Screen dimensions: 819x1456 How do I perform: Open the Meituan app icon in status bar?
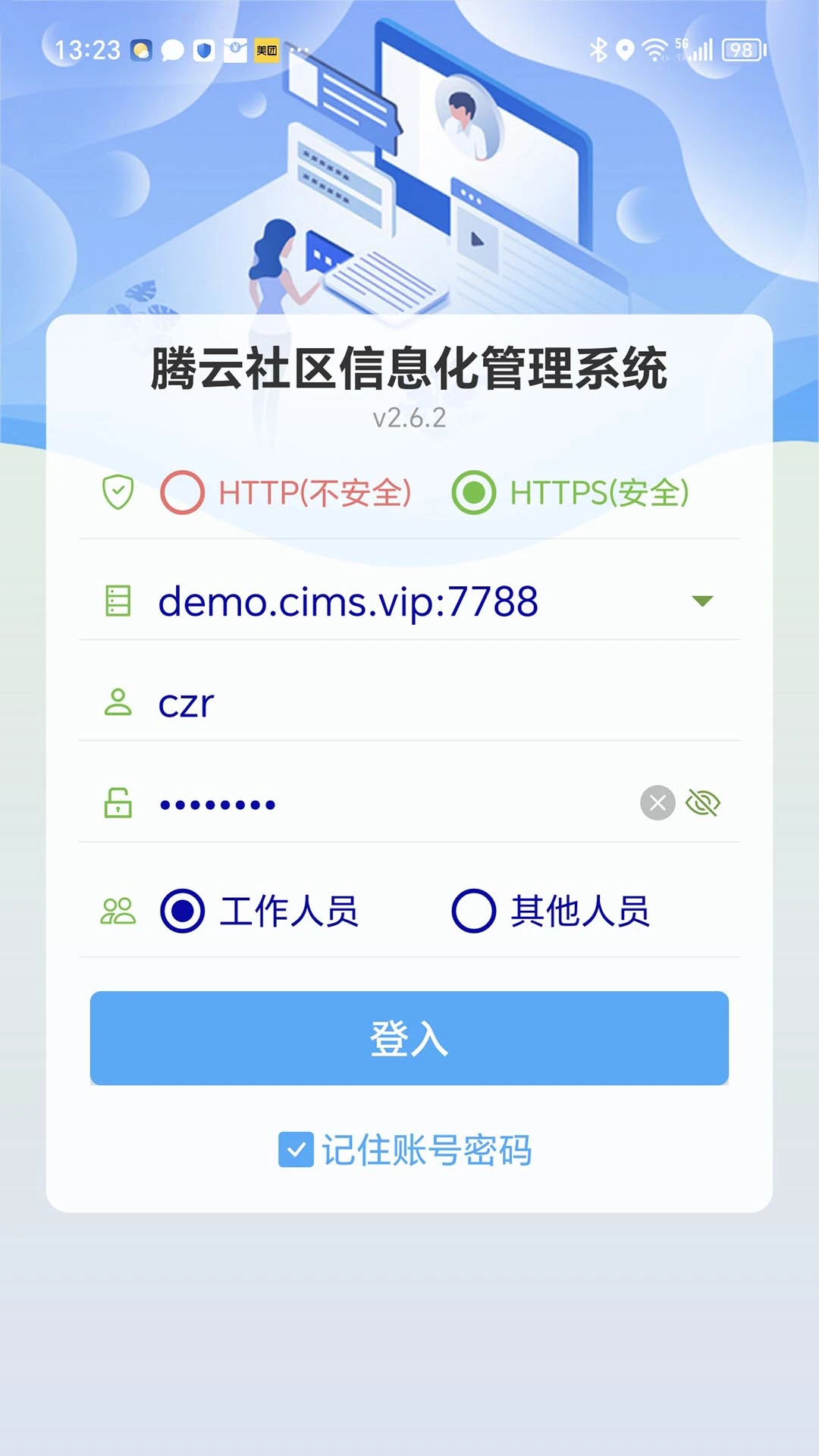265,50
